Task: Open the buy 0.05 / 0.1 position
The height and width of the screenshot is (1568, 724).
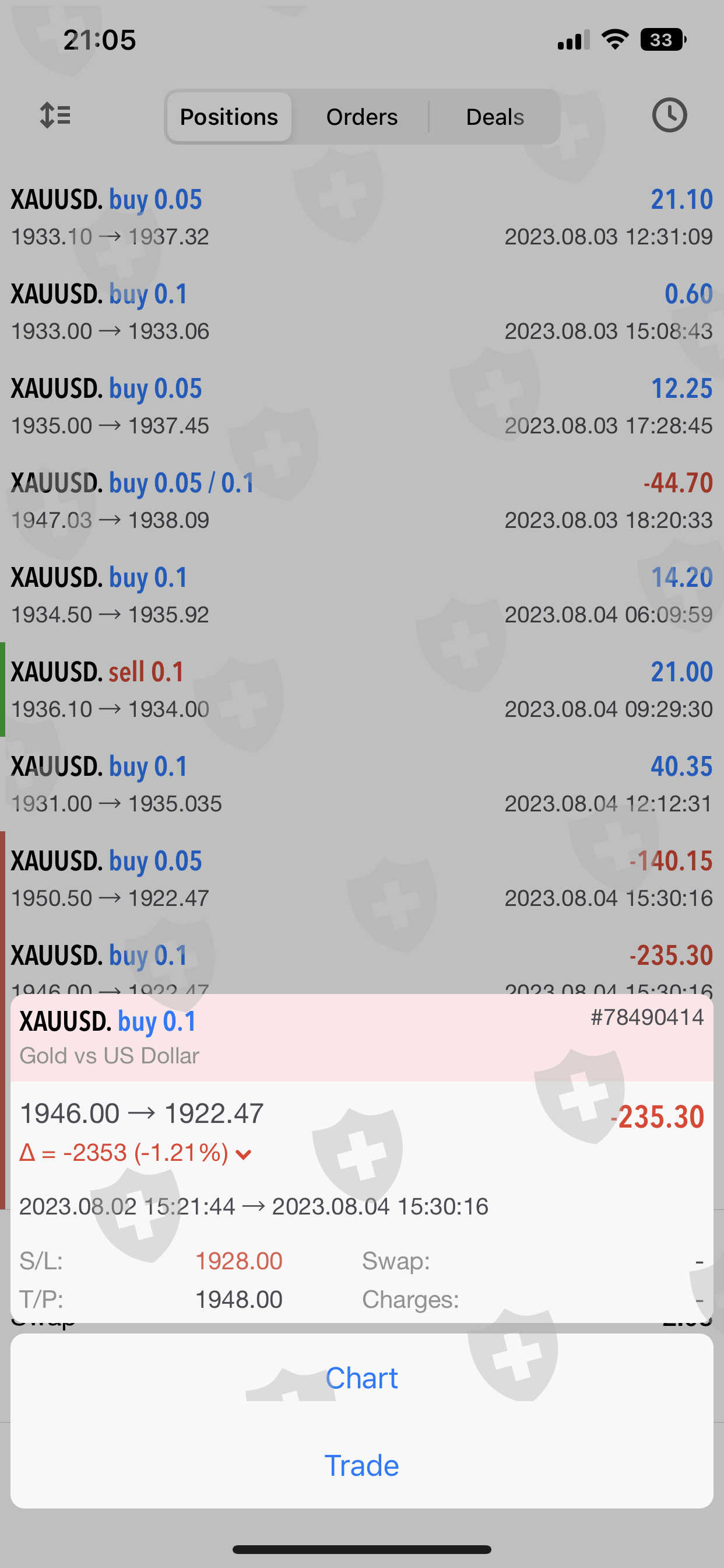Action: click(x=361, y=501)
